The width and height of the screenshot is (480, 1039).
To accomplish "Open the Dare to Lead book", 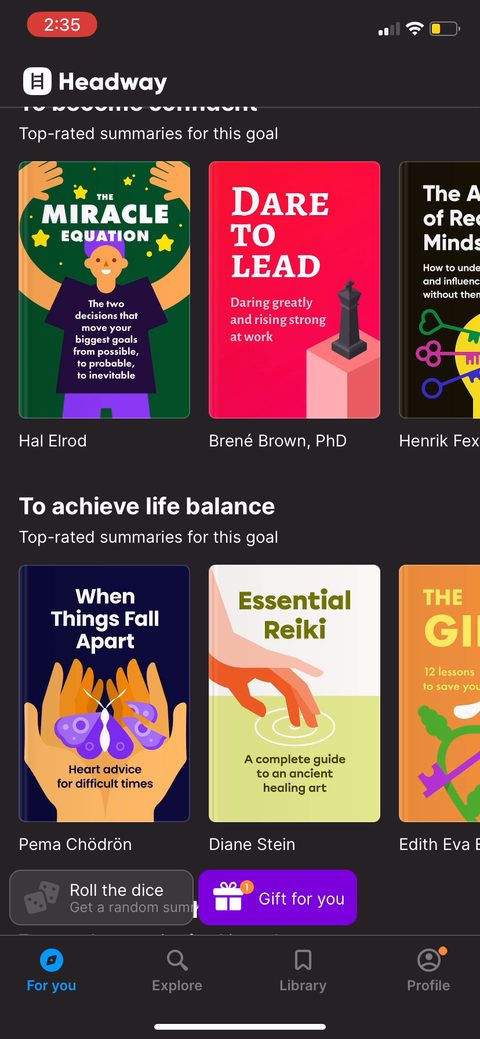I will 294,290.
